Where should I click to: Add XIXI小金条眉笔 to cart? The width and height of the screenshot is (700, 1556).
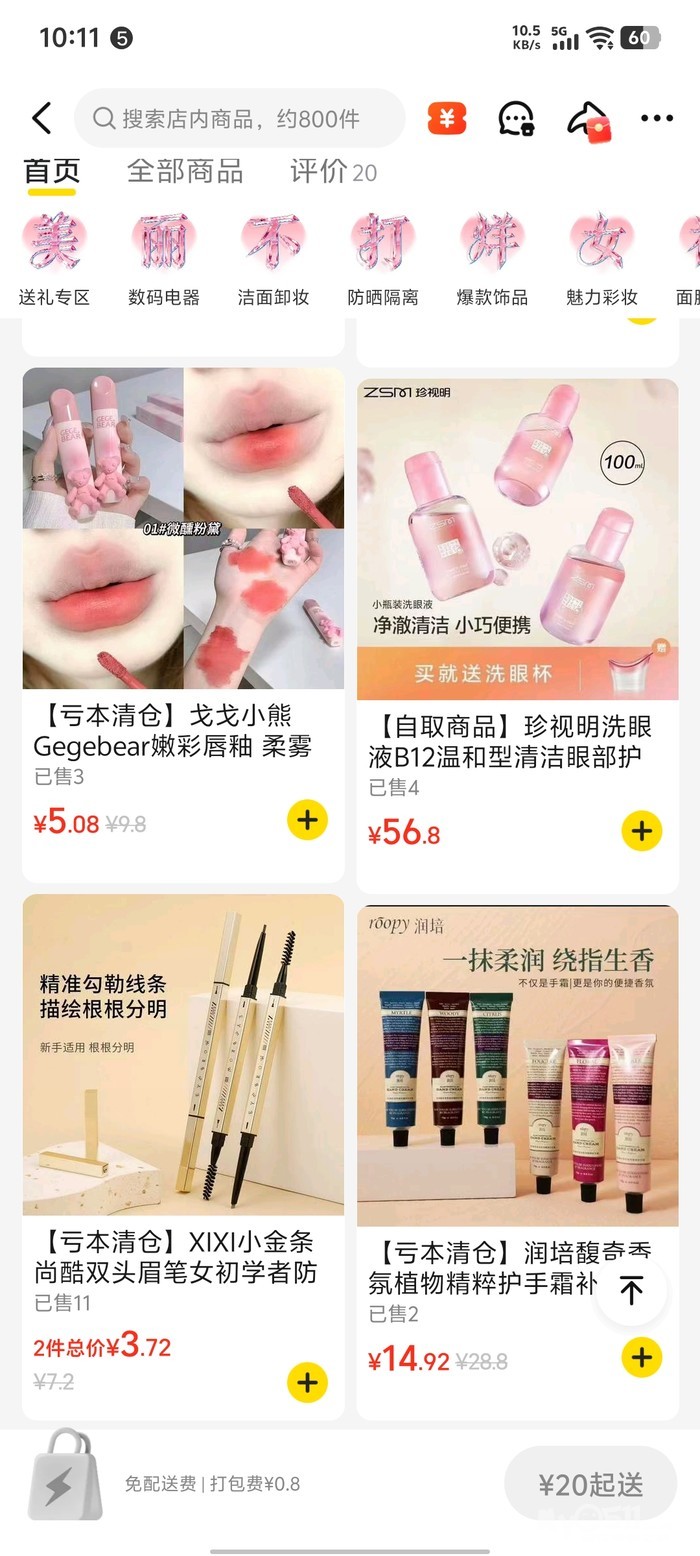[x=307, y=1383]
